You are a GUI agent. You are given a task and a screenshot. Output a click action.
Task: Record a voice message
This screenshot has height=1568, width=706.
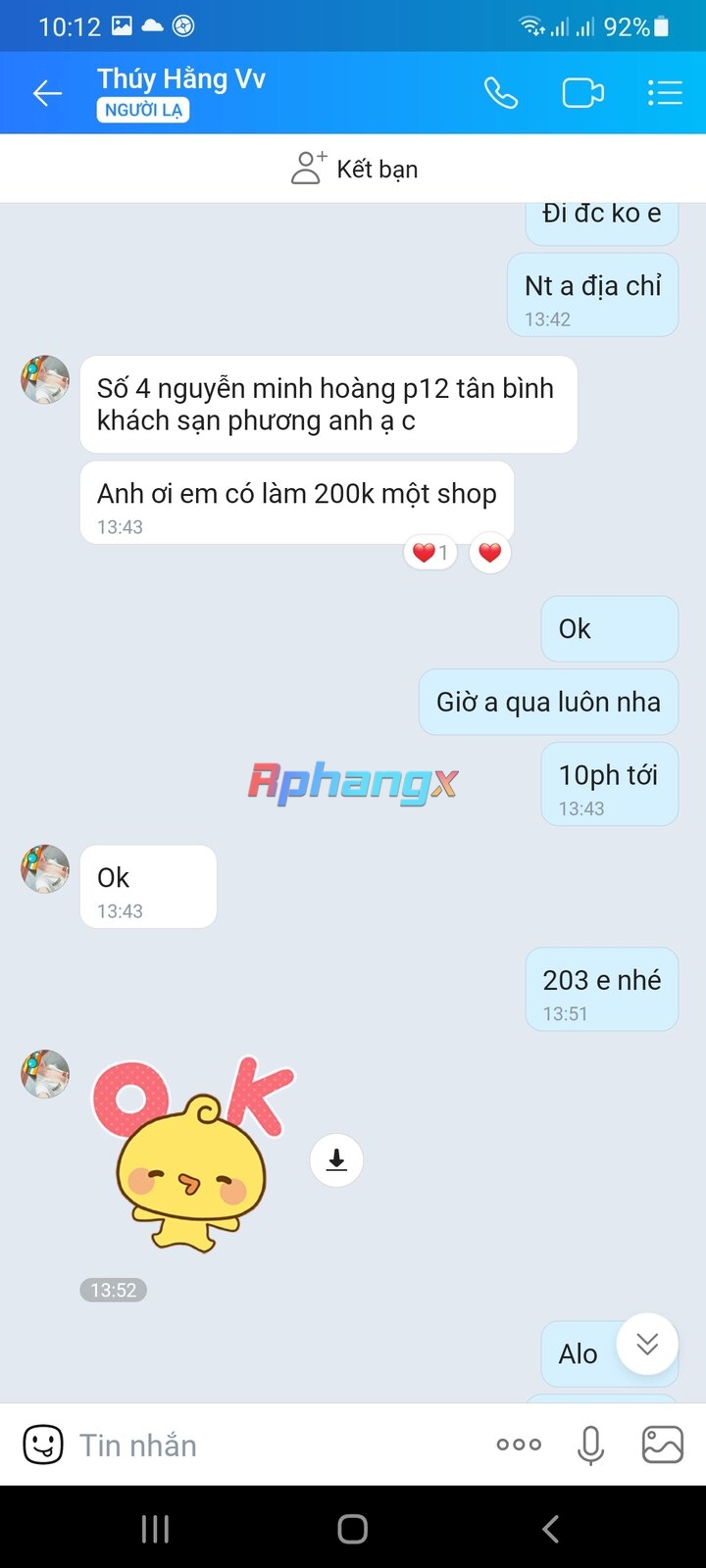pos(590,1445)
